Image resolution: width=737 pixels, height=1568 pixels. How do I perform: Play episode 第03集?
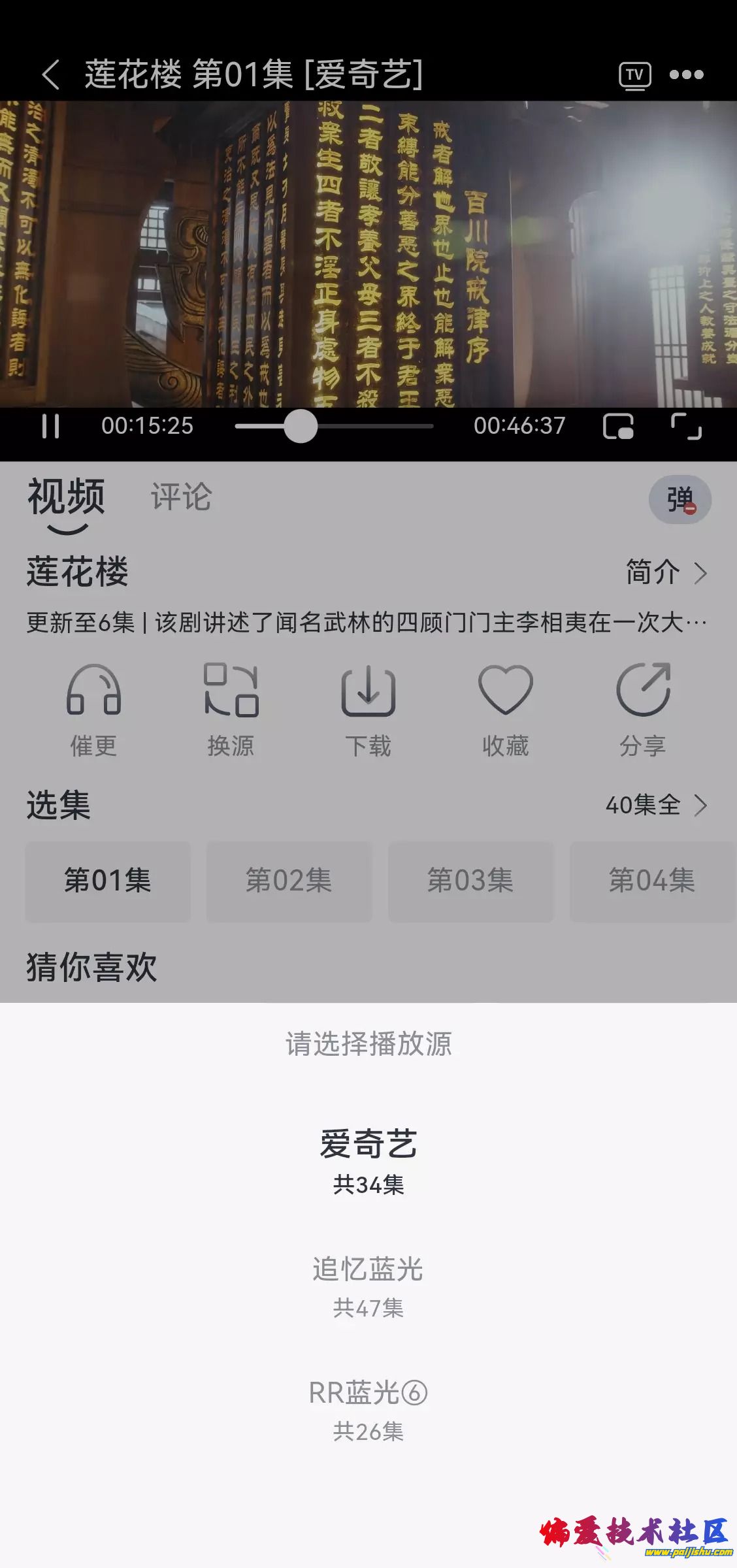point(470,881)
